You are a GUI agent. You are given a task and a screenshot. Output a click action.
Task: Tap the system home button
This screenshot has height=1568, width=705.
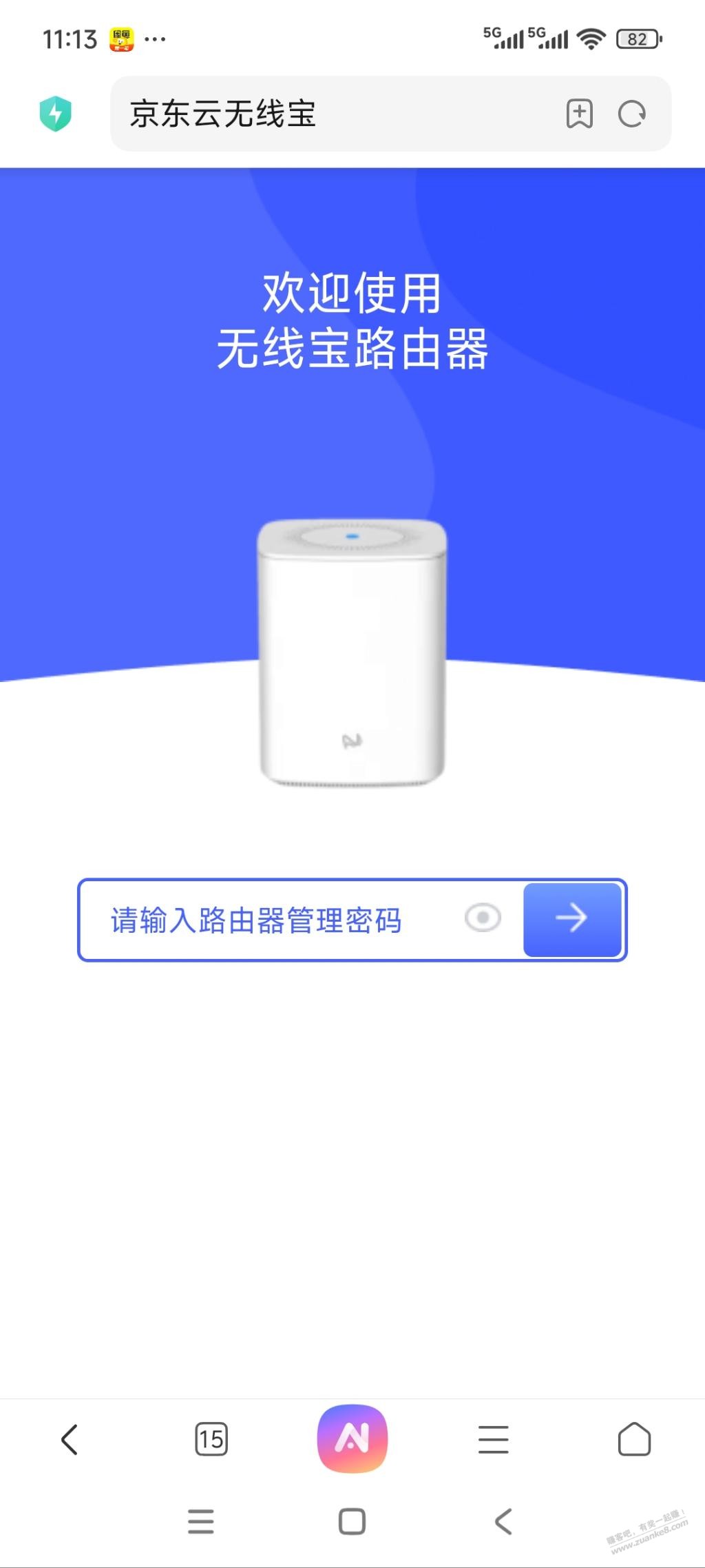coord(352,1522)
